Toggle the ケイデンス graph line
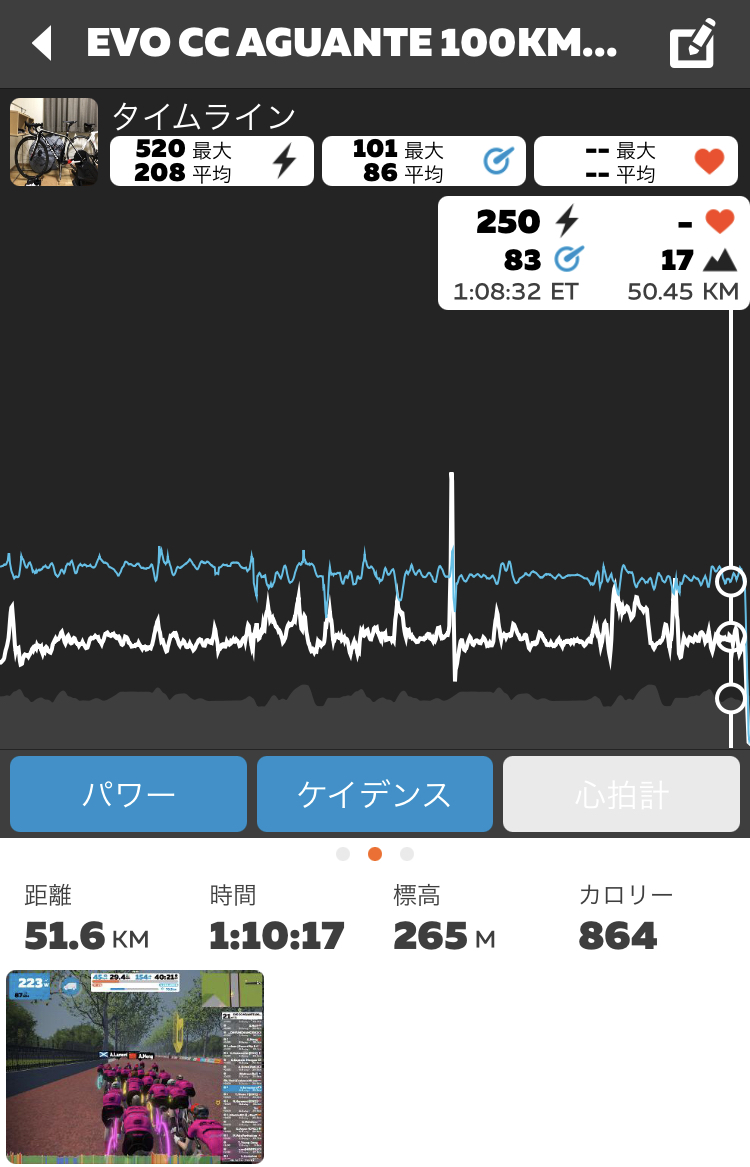Screen dimensions: 750x1167 (375, 794)
